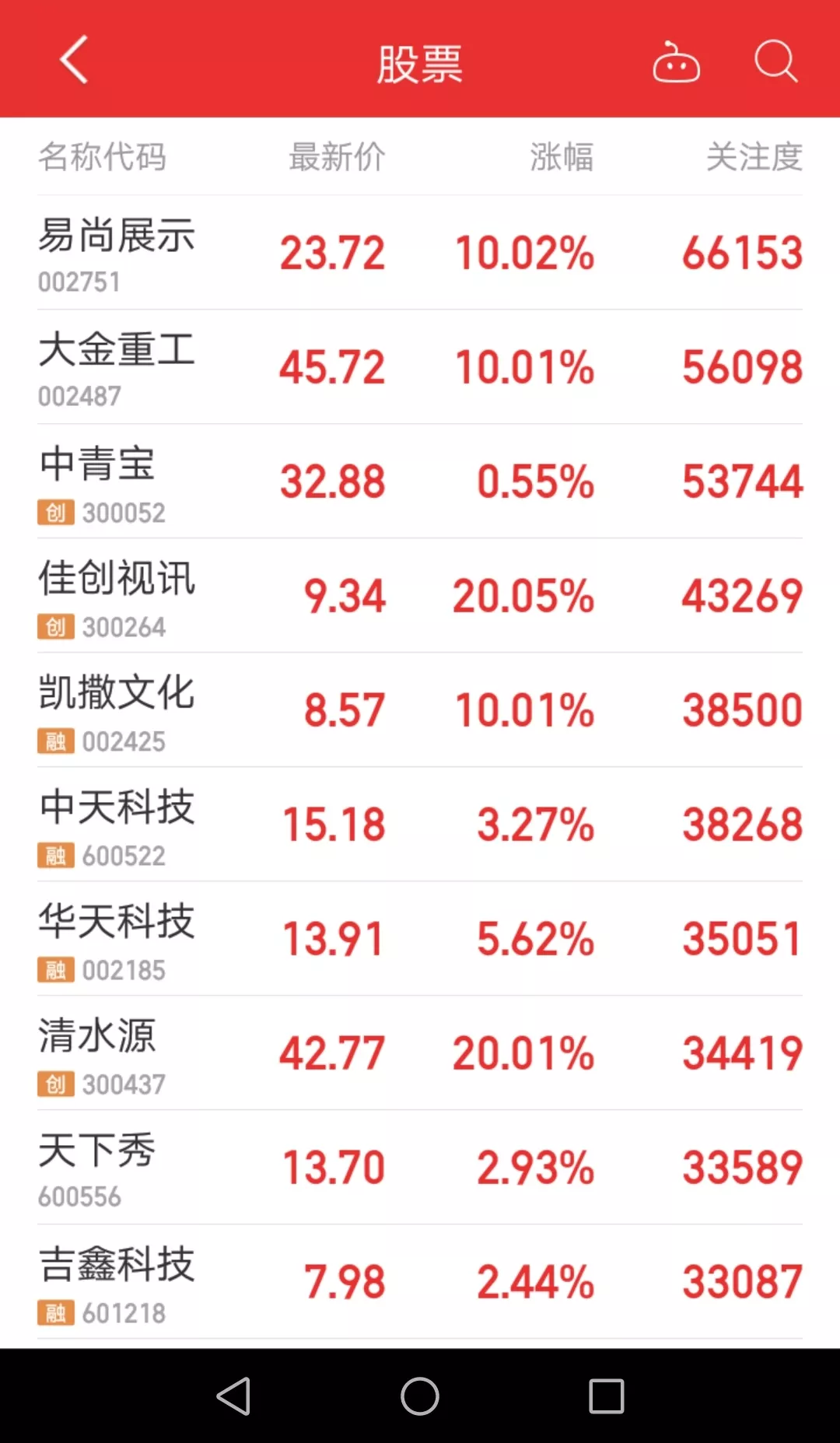View details for 中青宝 300052
This screenshot has width=840, height=1443.
coord(420,482)
